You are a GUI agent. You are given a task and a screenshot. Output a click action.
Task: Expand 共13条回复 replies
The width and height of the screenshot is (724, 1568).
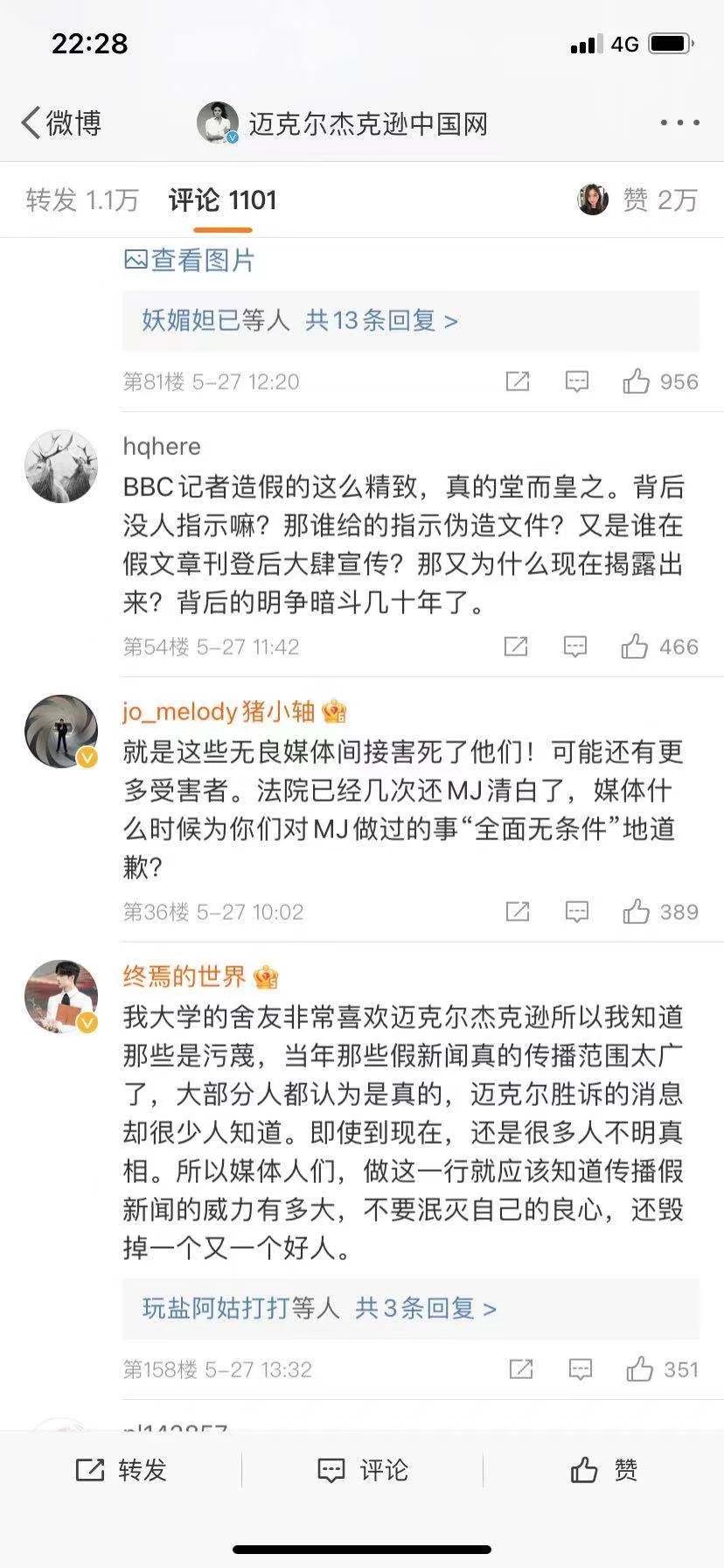381,320
